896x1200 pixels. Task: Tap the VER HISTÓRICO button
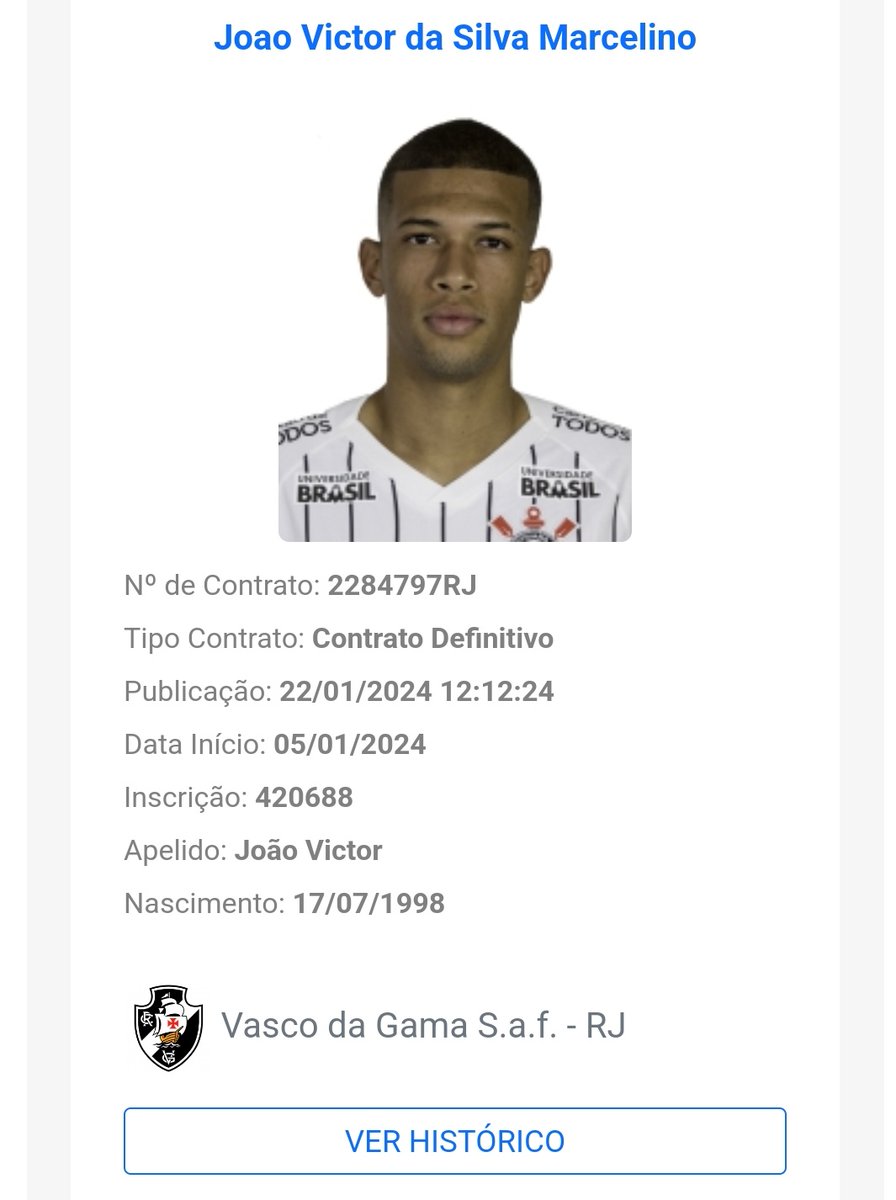[x=455, y=1140]
